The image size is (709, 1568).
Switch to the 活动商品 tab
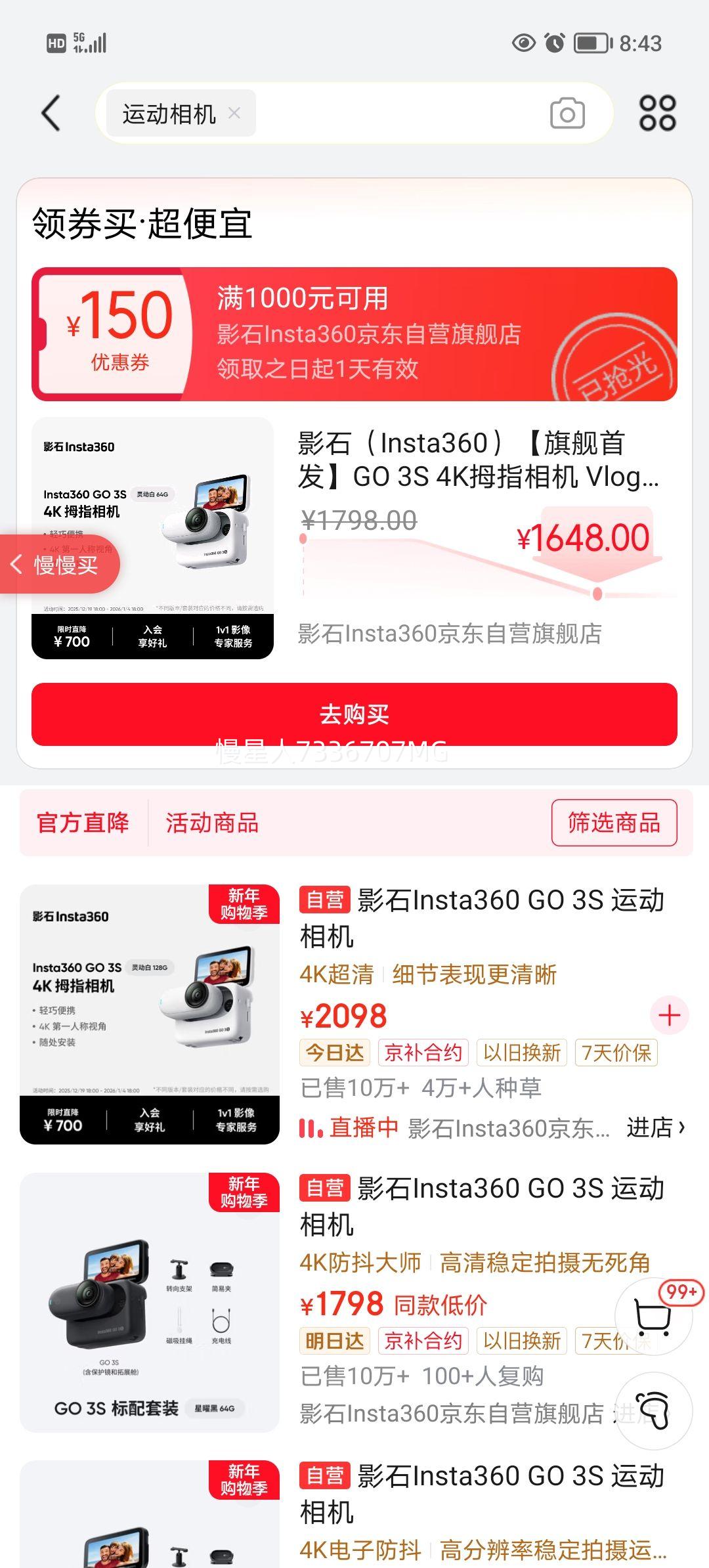213,823
